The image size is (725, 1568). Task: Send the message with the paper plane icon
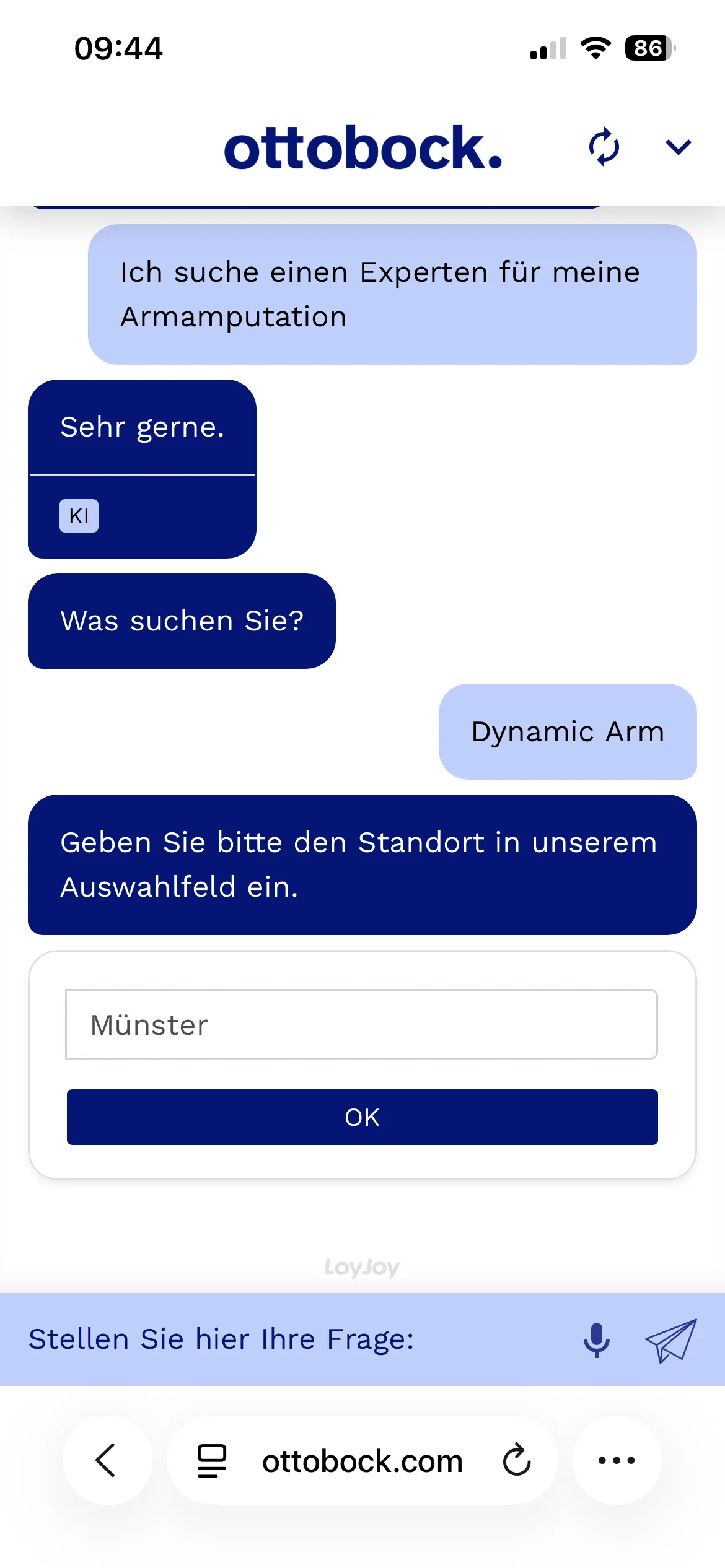pos(671,1340)
